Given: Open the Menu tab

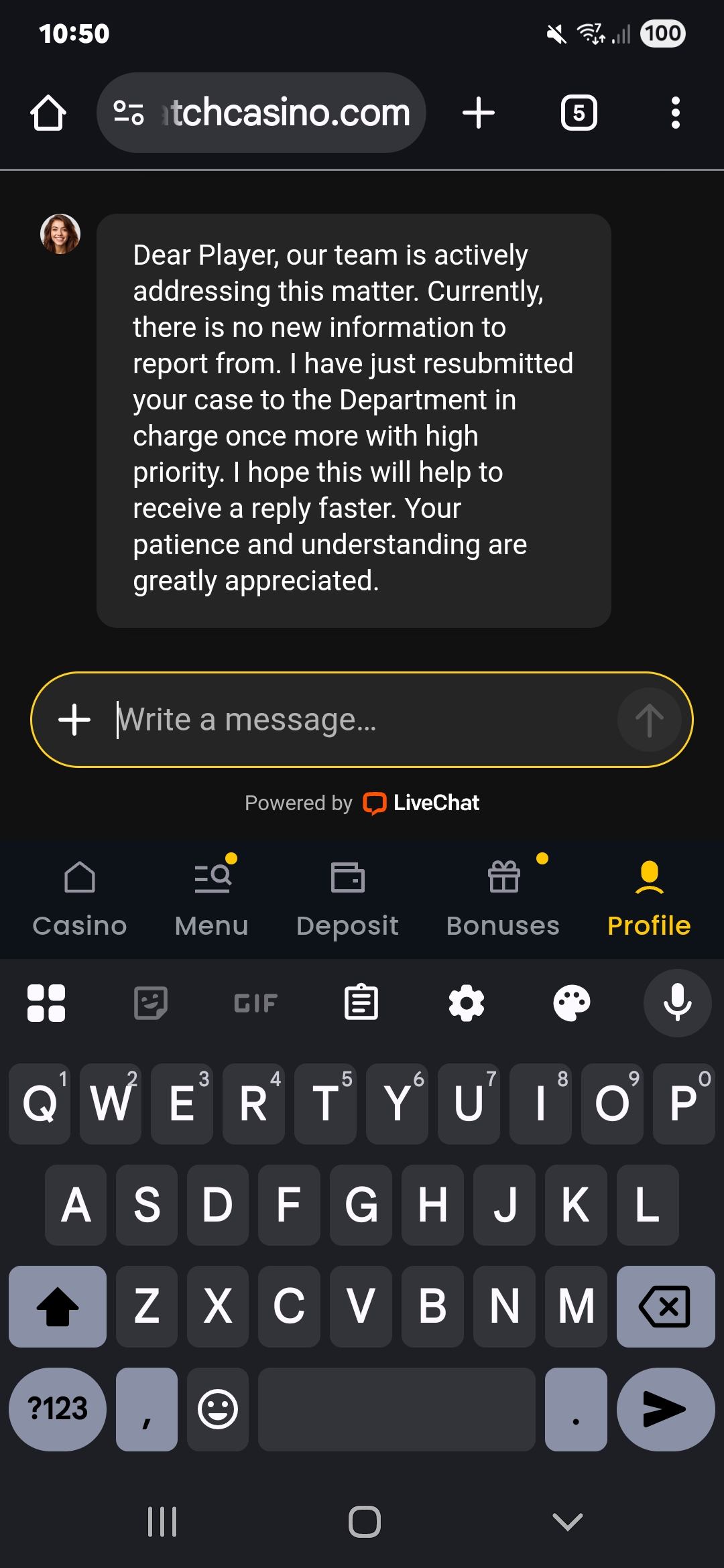Looking at the screenshot, I should [212, 899].
